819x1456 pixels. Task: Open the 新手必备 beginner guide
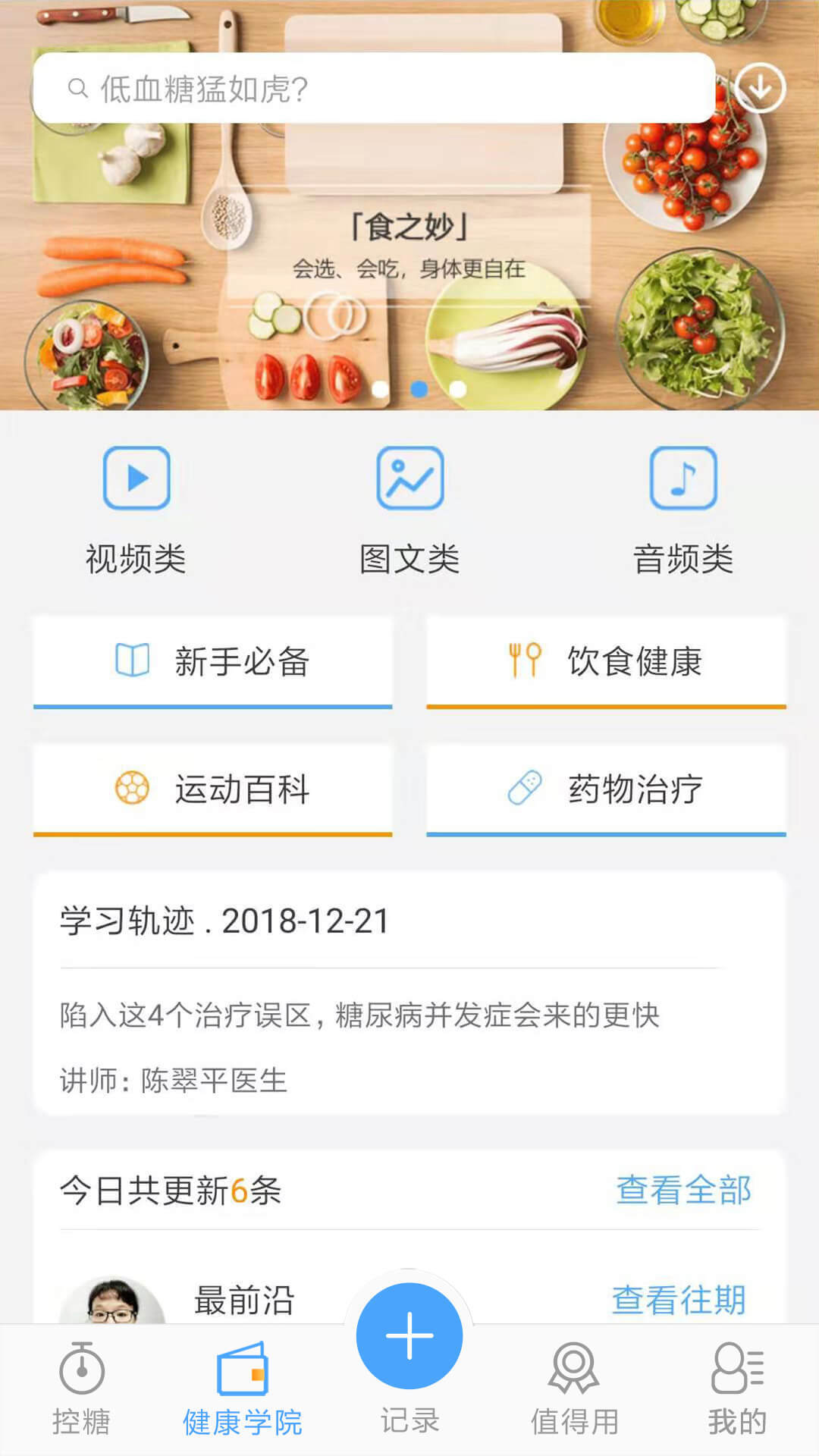(x=211, y=660)
